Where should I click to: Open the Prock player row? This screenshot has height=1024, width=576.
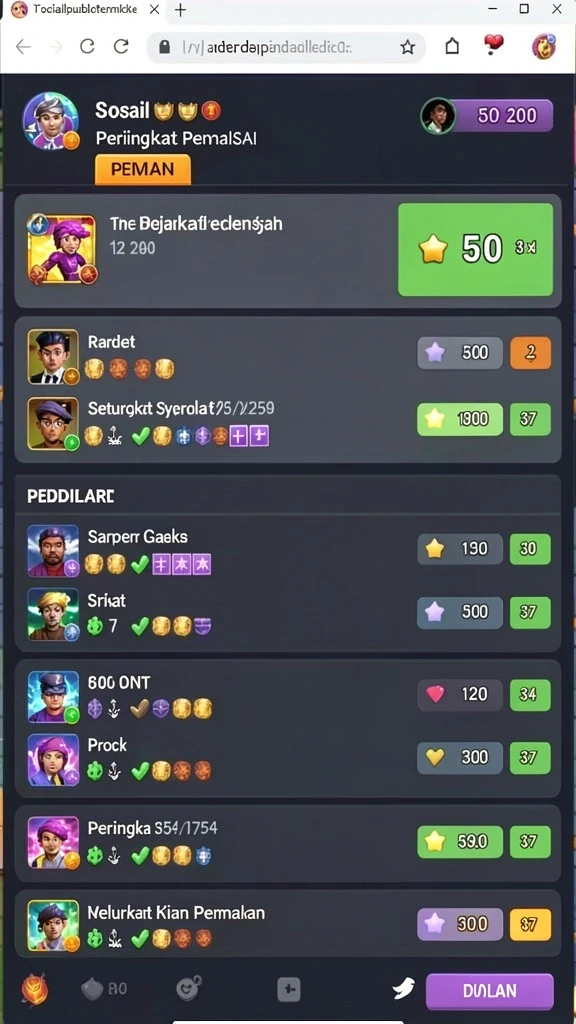[288, 759]
